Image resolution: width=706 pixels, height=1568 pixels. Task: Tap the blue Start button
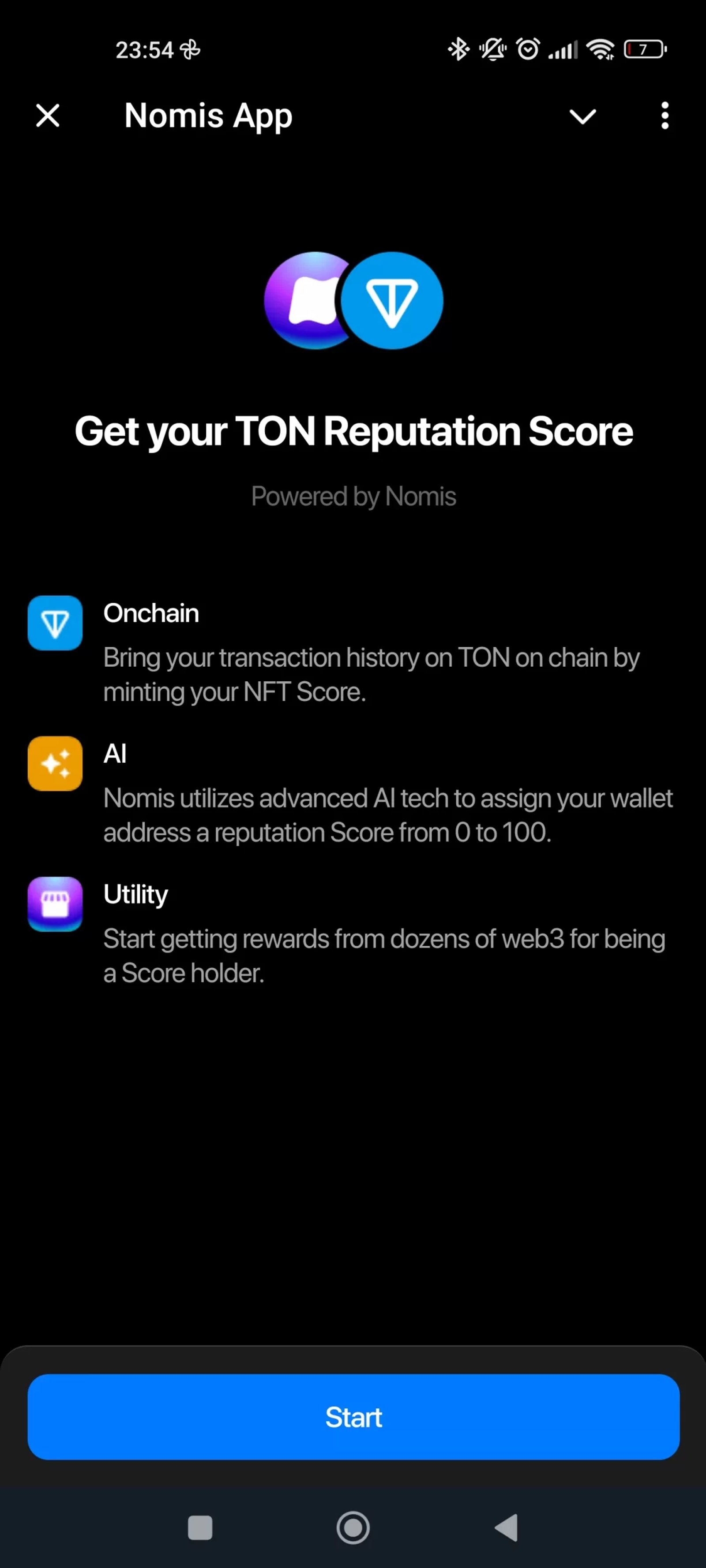353,1416
